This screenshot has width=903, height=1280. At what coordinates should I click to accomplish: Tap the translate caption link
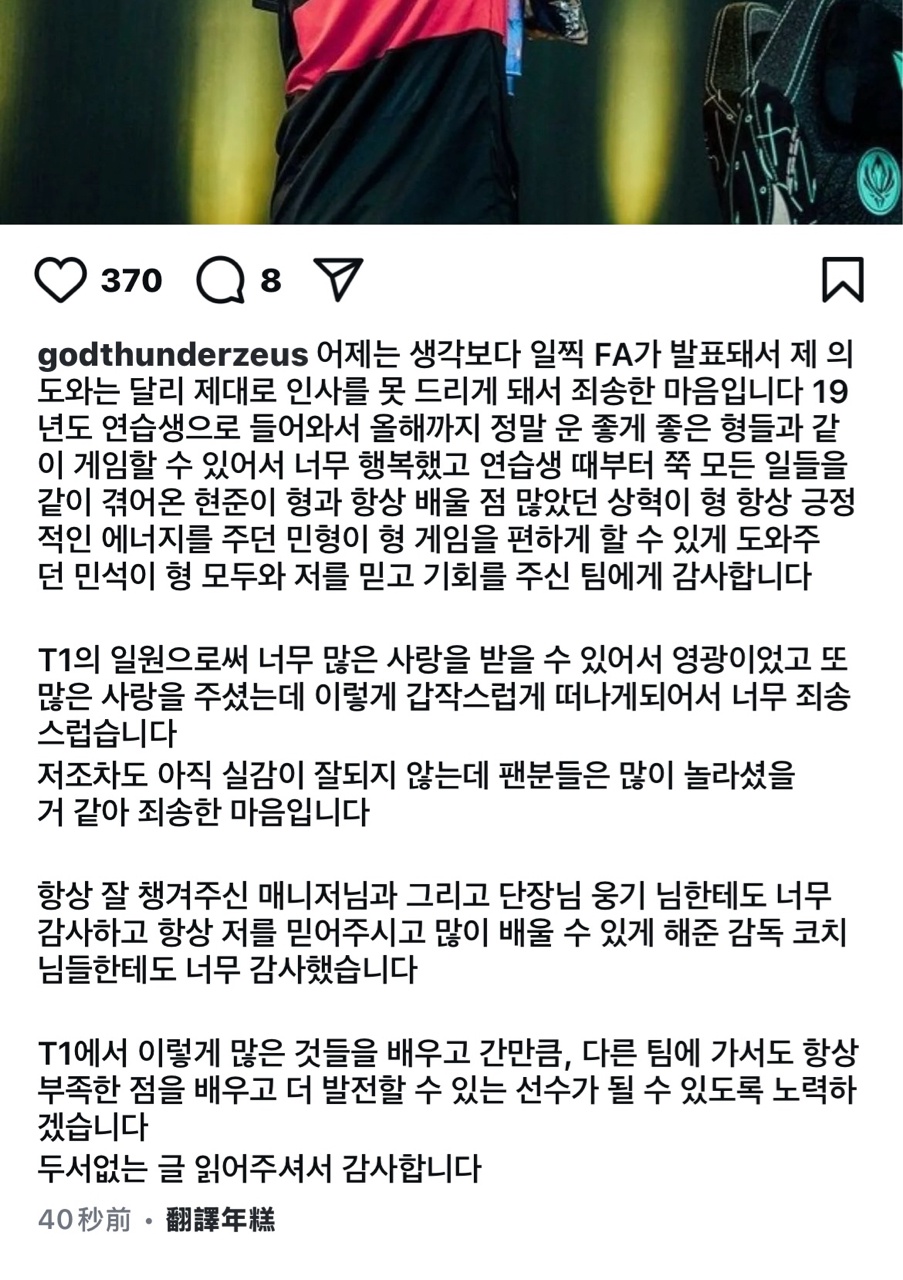click(x=220, y=1220)
